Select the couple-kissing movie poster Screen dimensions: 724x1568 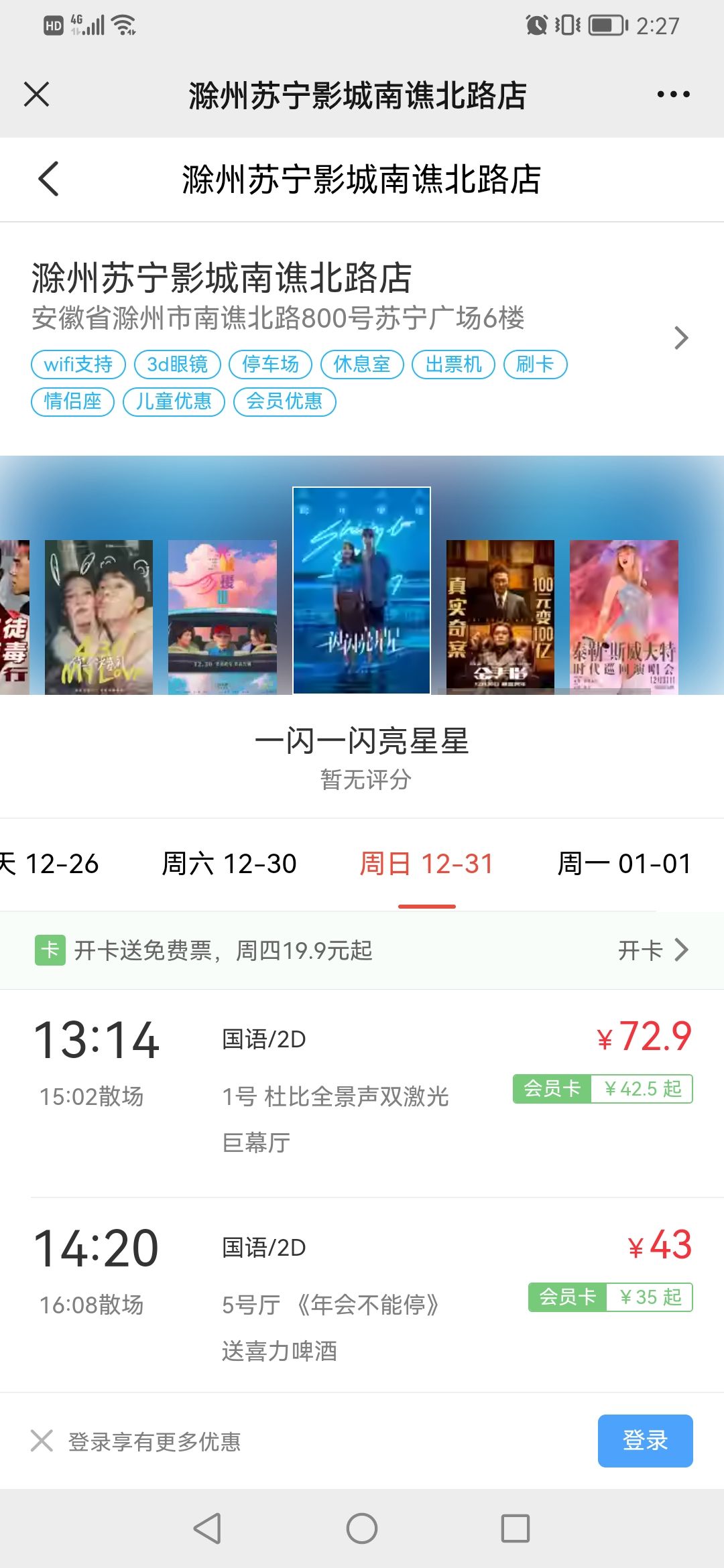pos(99,616)
